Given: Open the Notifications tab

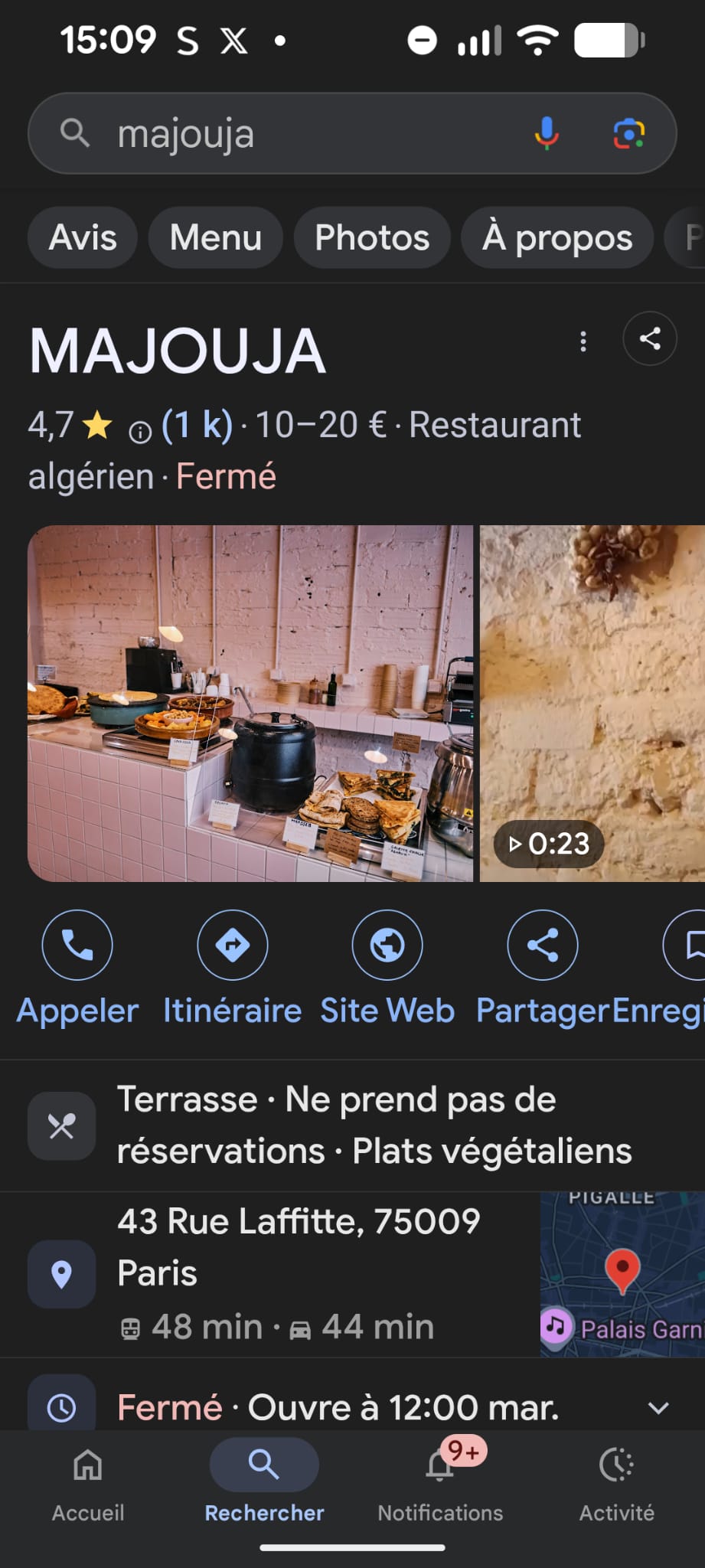Looking at the screenshot, I should (440, 1481).
